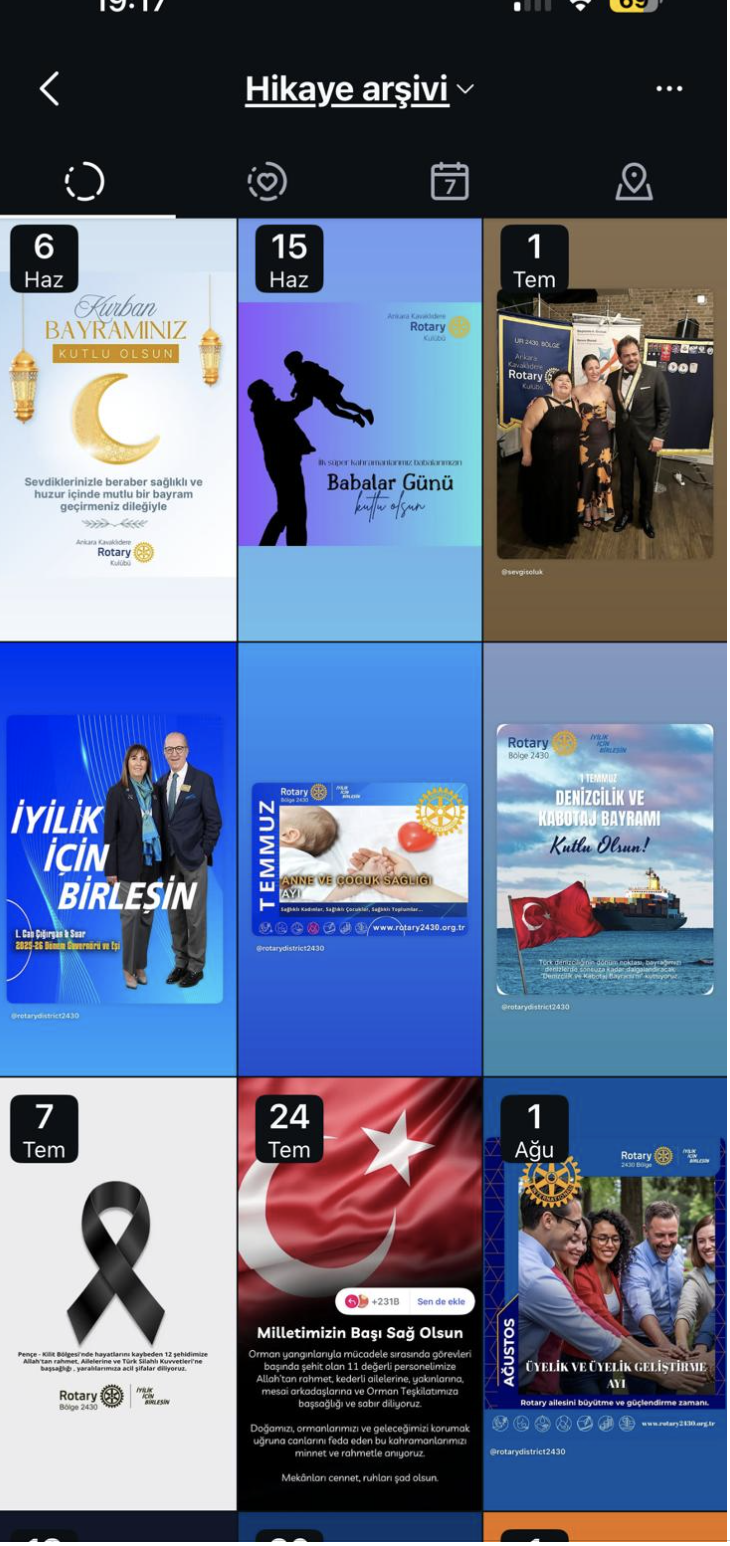Open the 1 Tem group photo story

click(x=605, y=430)
